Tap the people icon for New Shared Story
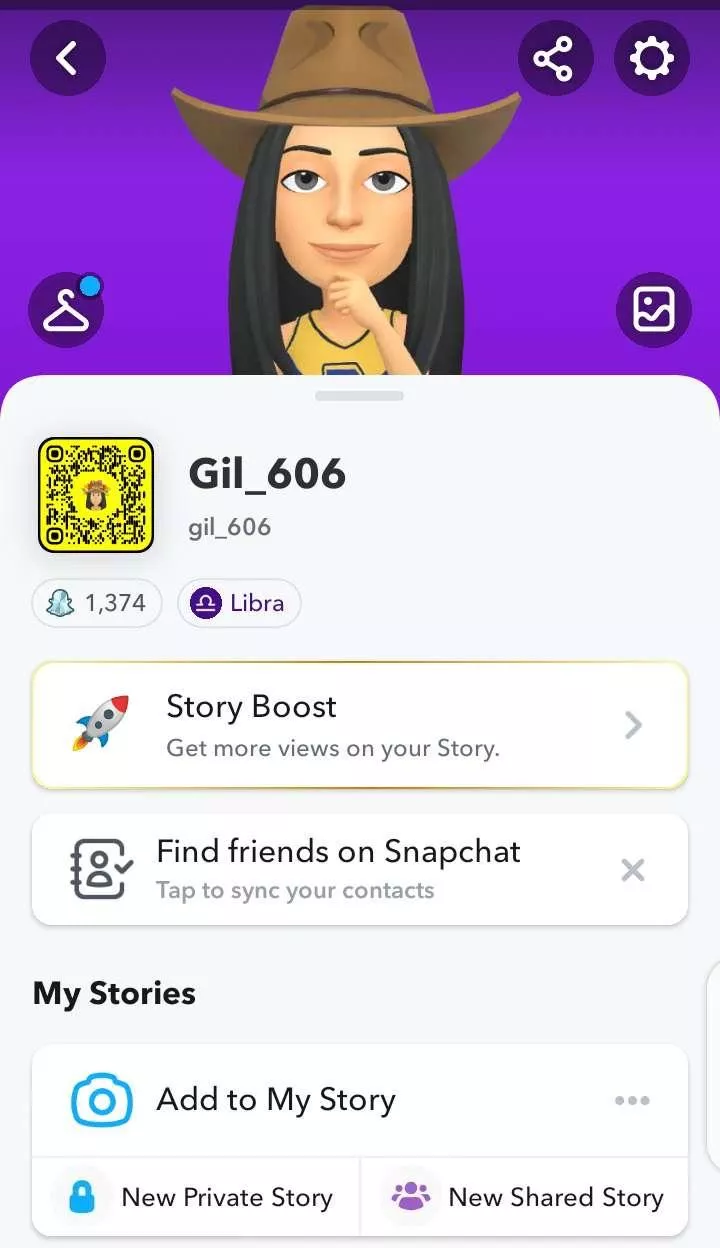 click(408, 1196)
